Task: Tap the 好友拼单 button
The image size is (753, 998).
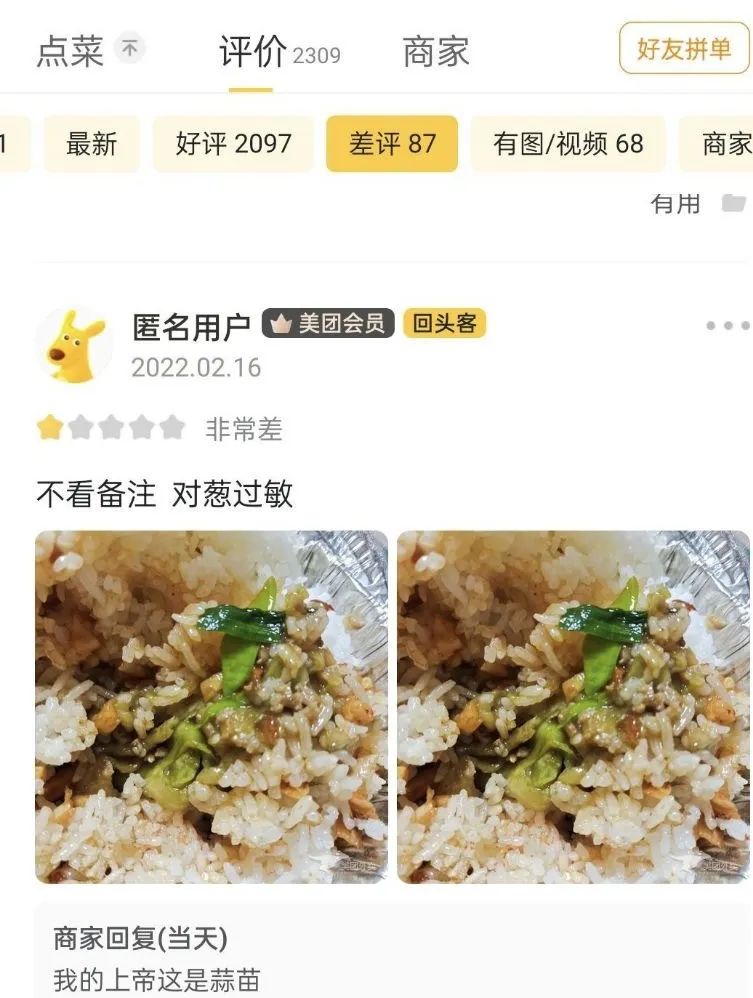Action: pos(684,49)
